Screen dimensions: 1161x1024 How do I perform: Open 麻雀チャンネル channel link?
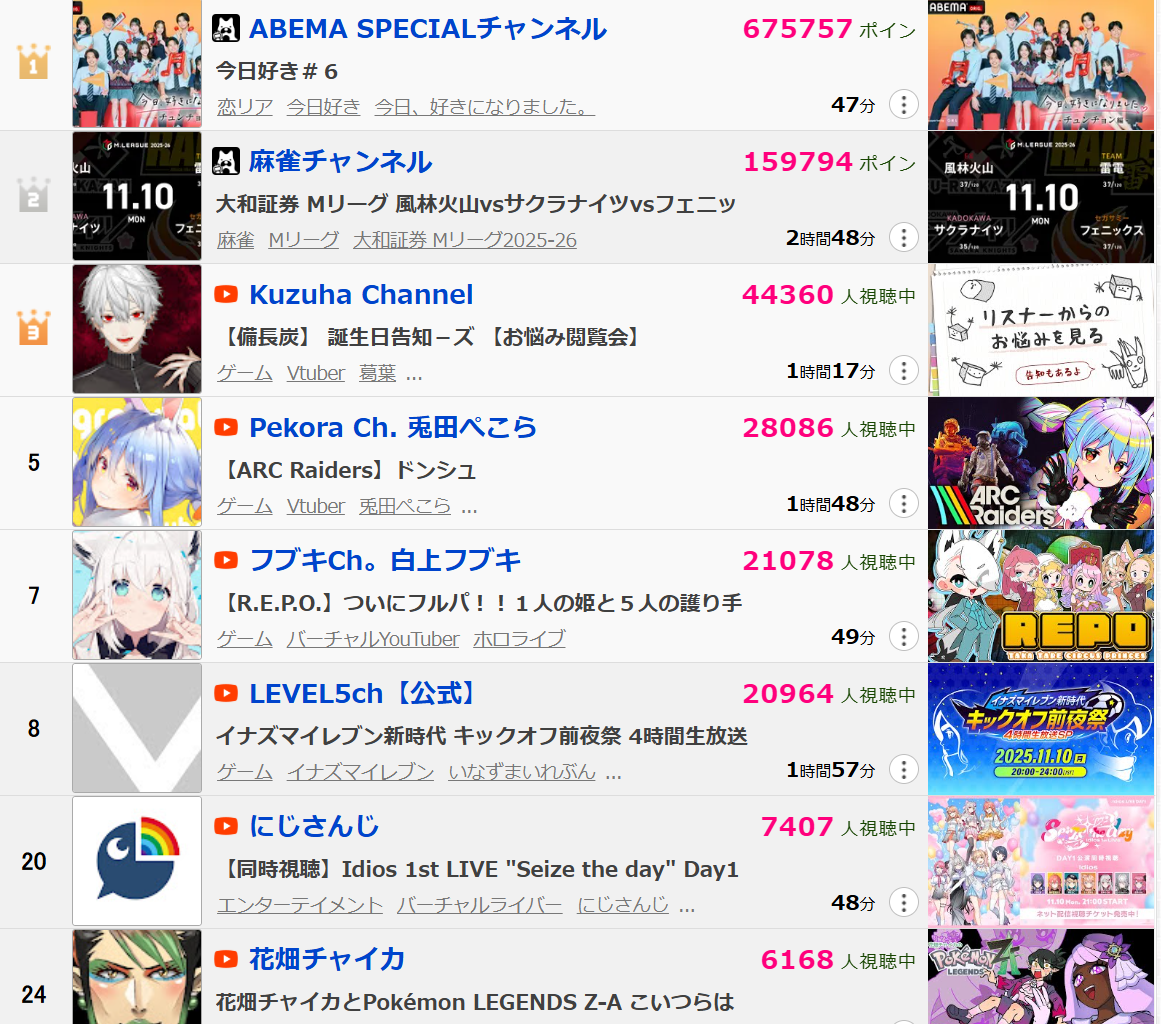coord(340,162)
